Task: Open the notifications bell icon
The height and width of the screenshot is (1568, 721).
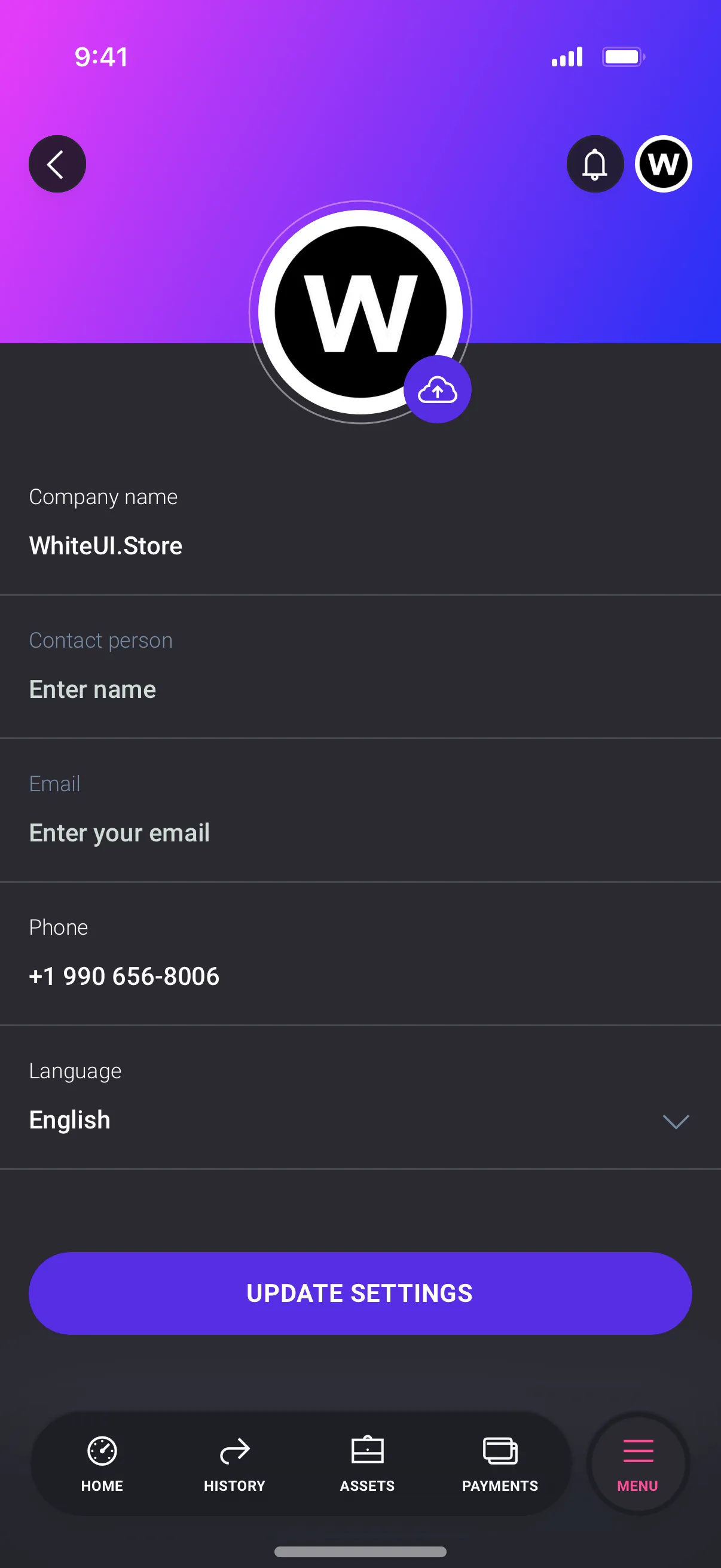Action: tap(595, 164)
